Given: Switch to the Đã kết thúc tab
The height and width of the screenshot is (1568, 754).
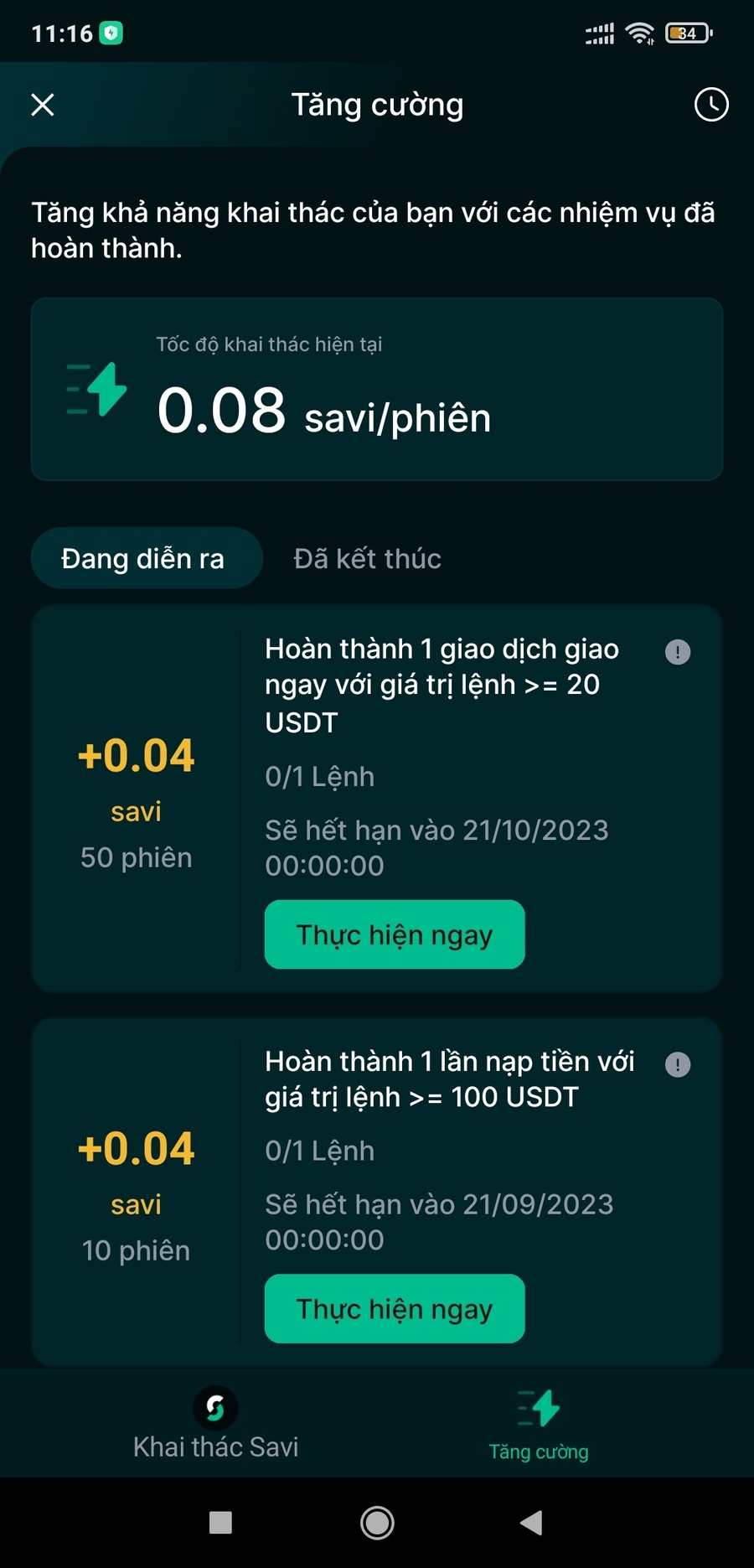Looking at the screenshot, I should (x=367, y=558).
